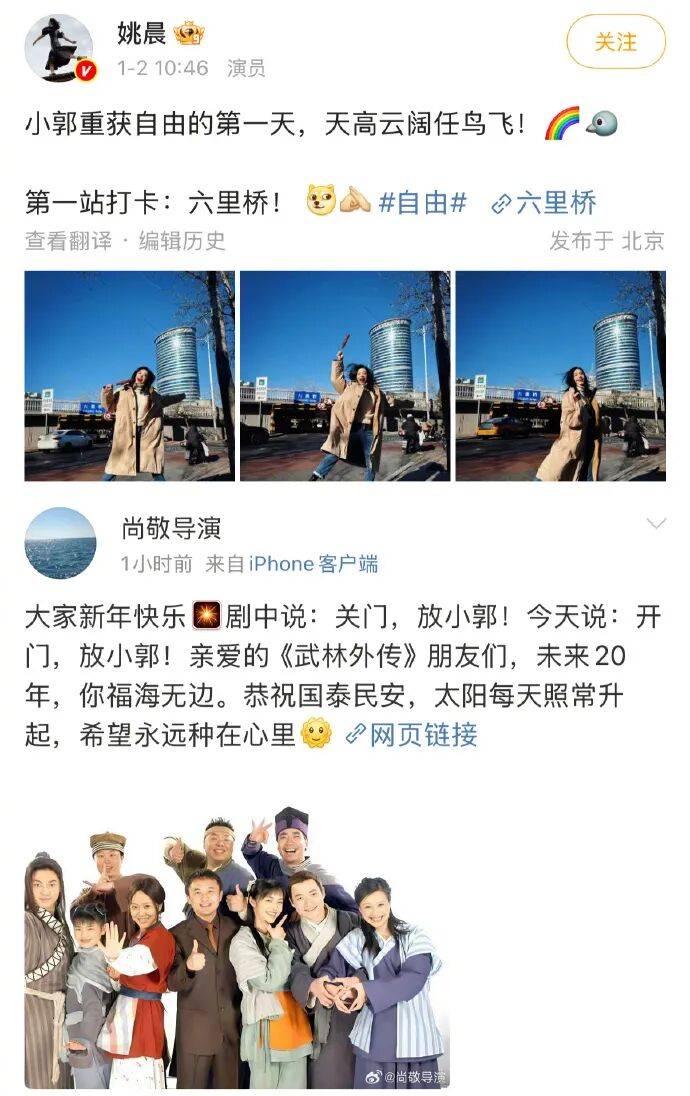Open 尚敬导演's profile avatar

click(x=60, y=543)
